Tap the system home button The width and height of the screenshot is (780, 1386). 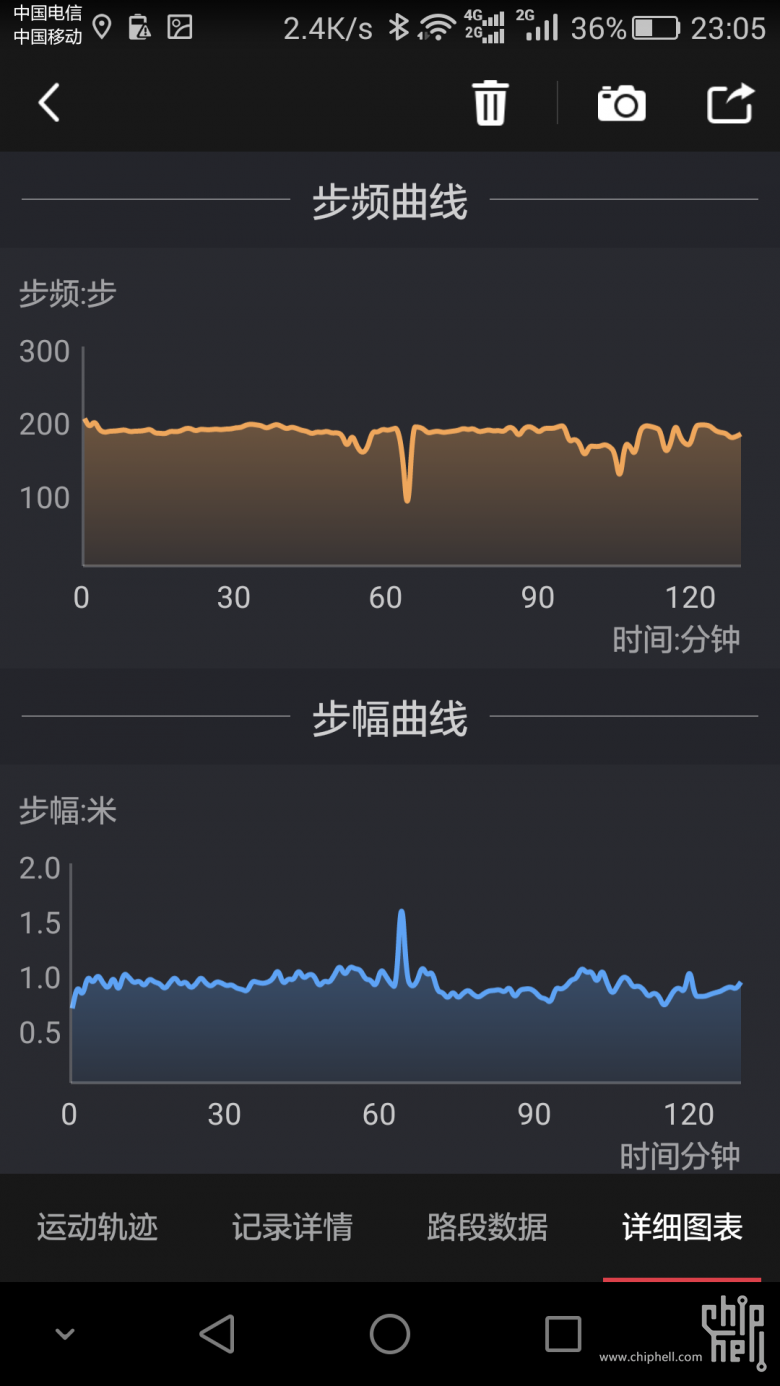(390, 1334)
